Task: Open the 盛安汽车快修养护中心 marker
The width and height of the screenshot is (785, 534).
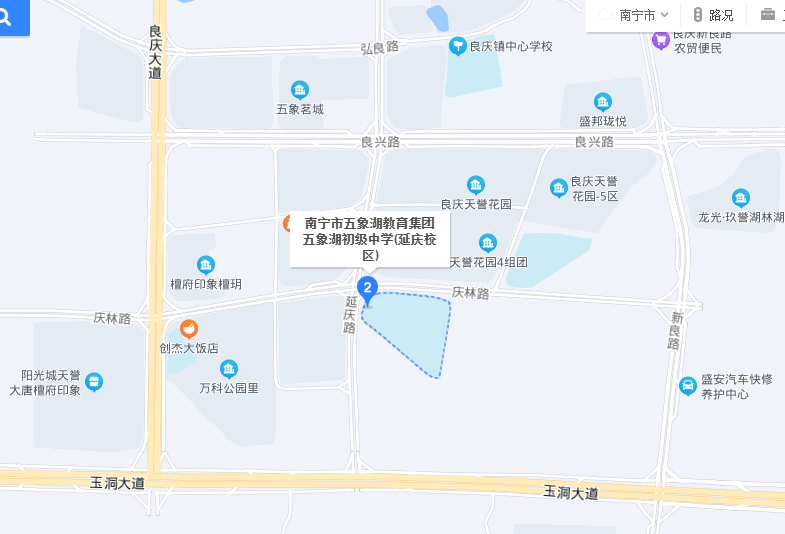Action: click(688, 385)
